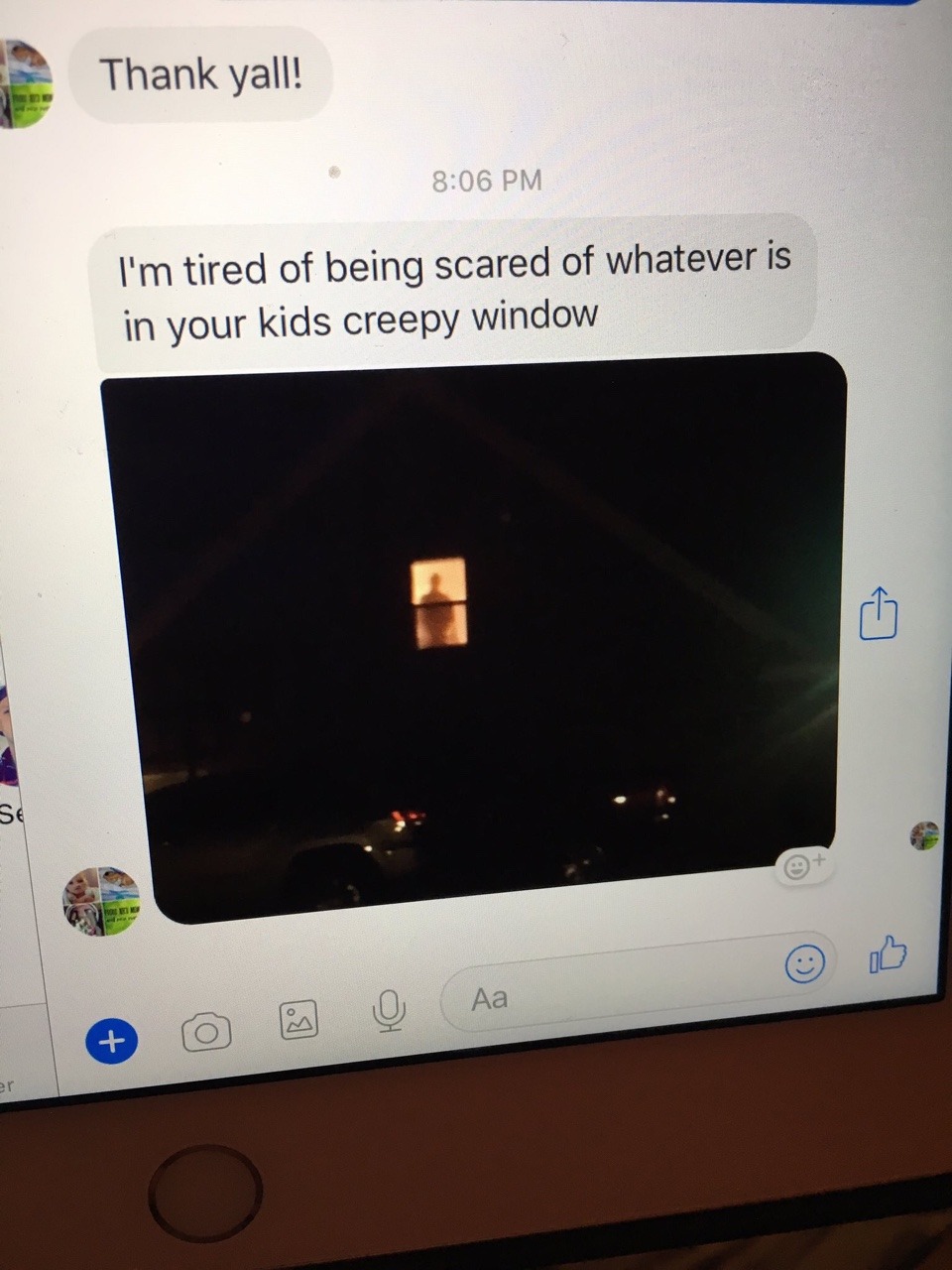Open the plus menu for more actions

[x=112, y=1042]
